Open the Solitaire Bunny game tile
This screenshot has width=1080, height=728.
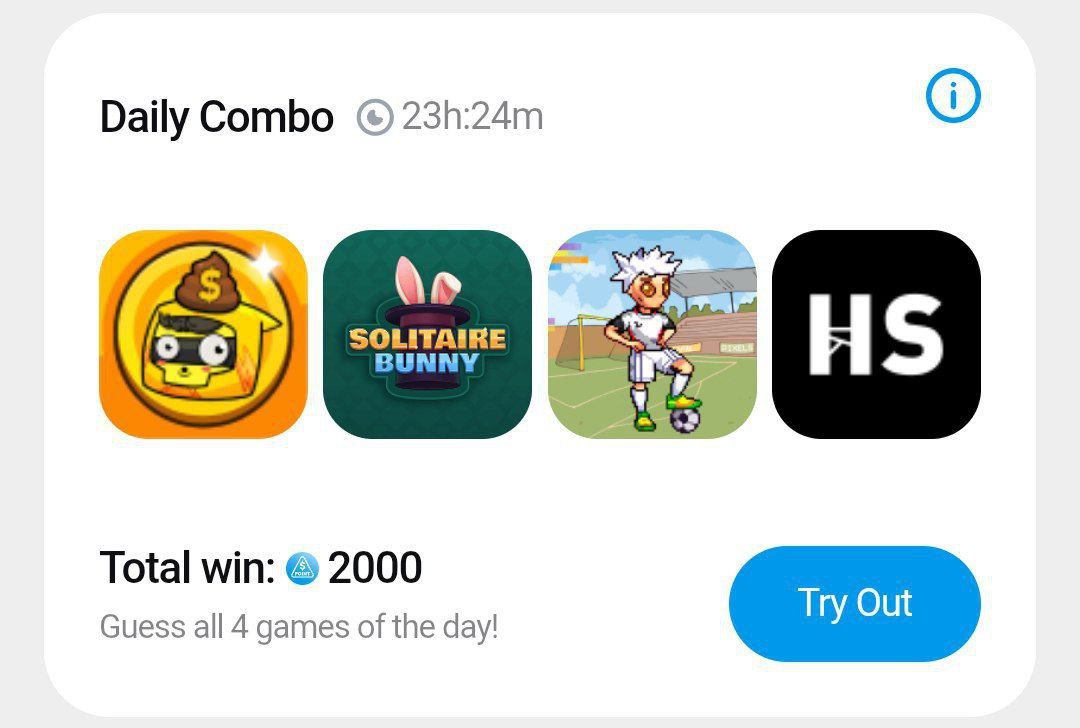[x=427, y=334]
